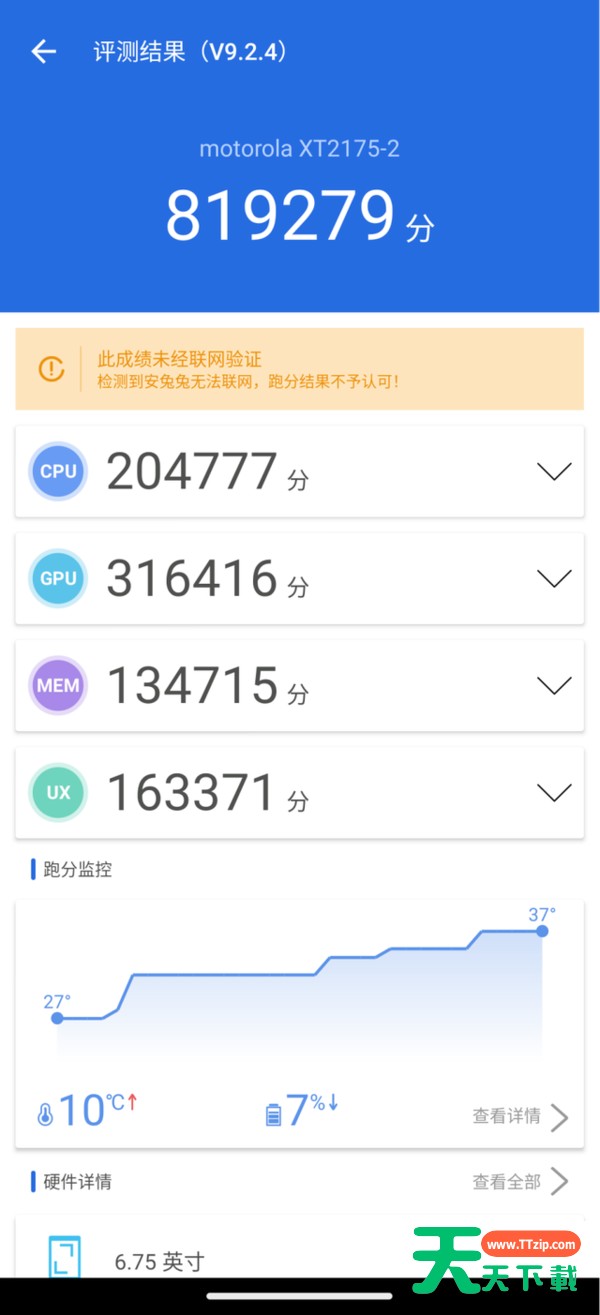
Task: Expand the UX score breakdown
Action: [553, 793]
